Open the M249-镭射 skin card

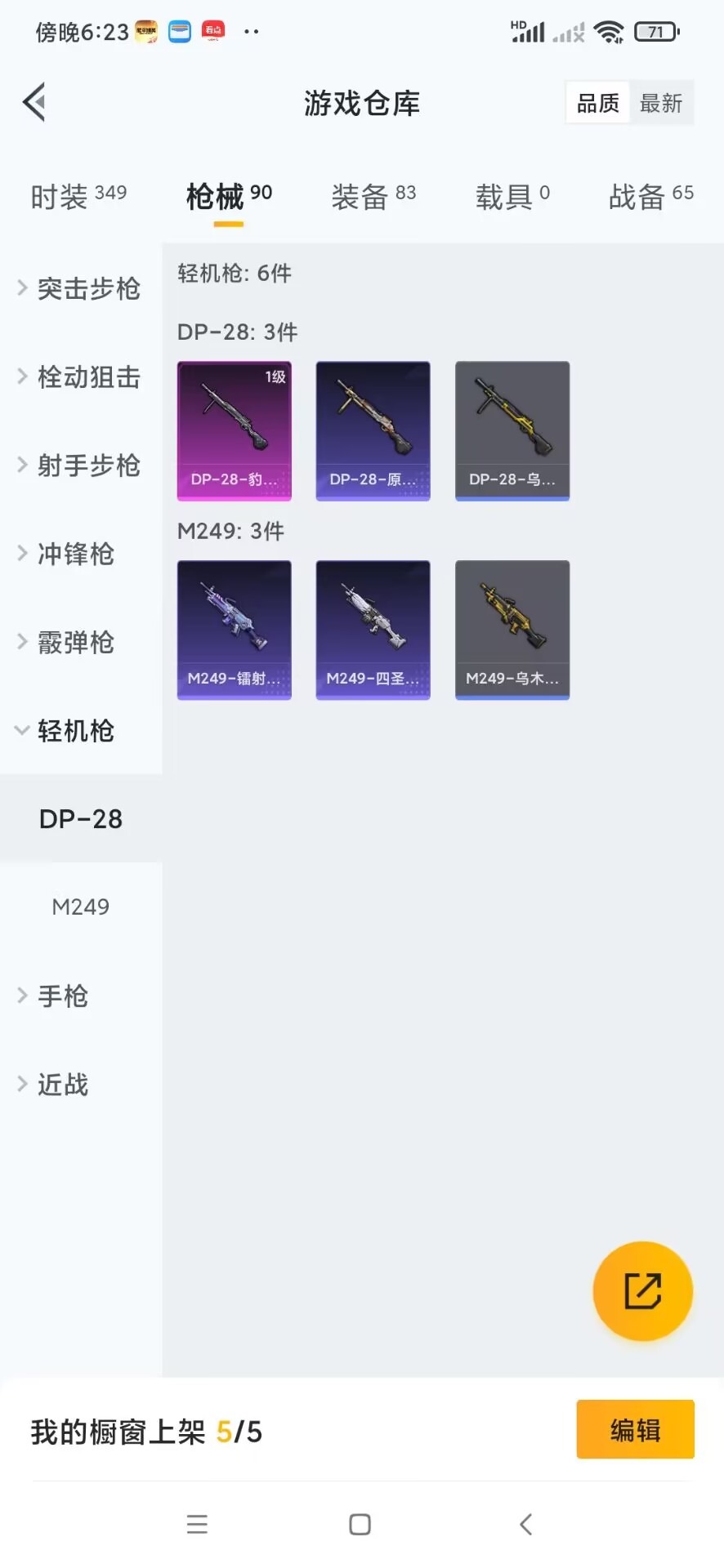(x=235, y=630)
